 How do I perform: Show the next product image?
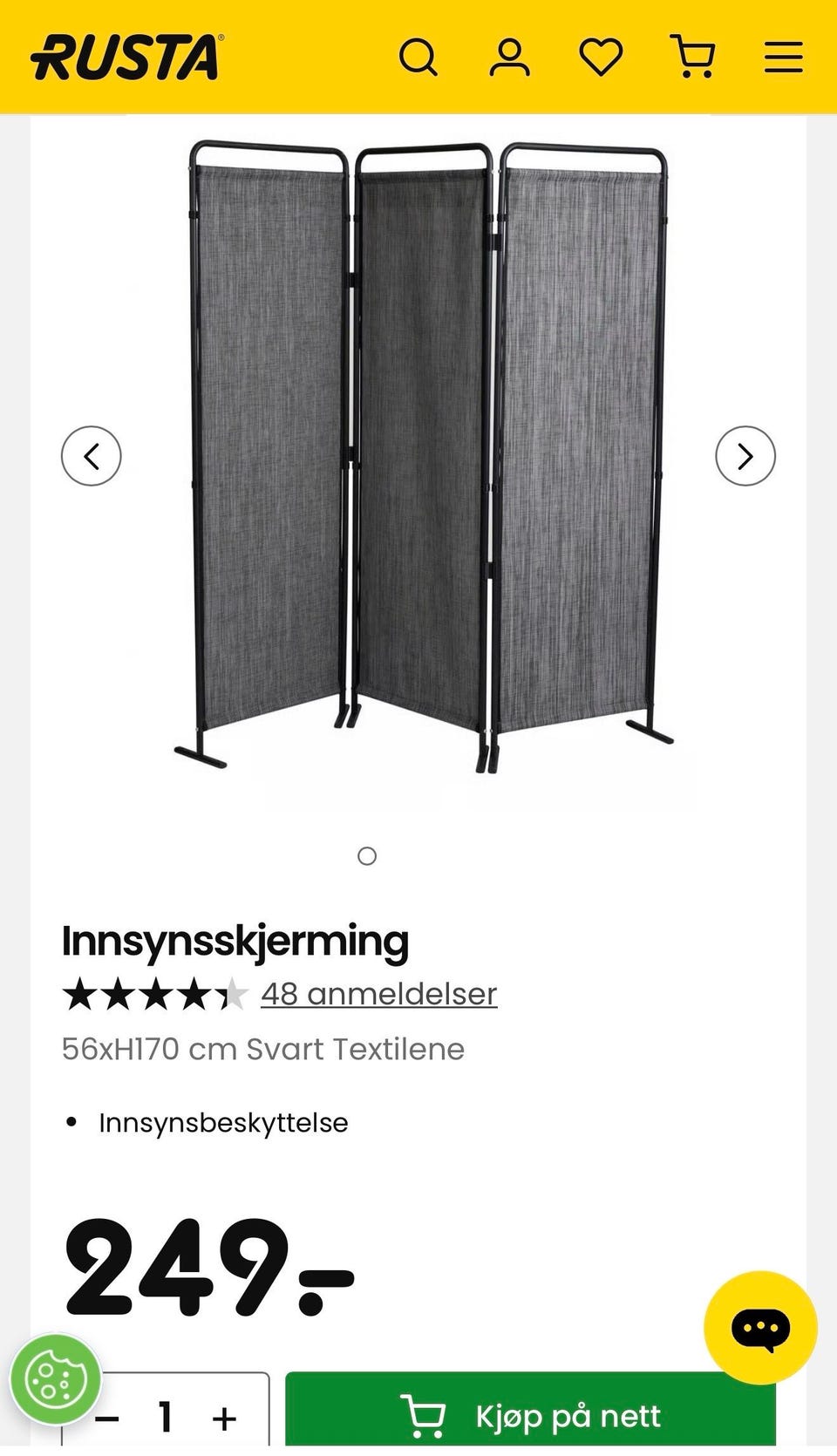click(745, 456)
